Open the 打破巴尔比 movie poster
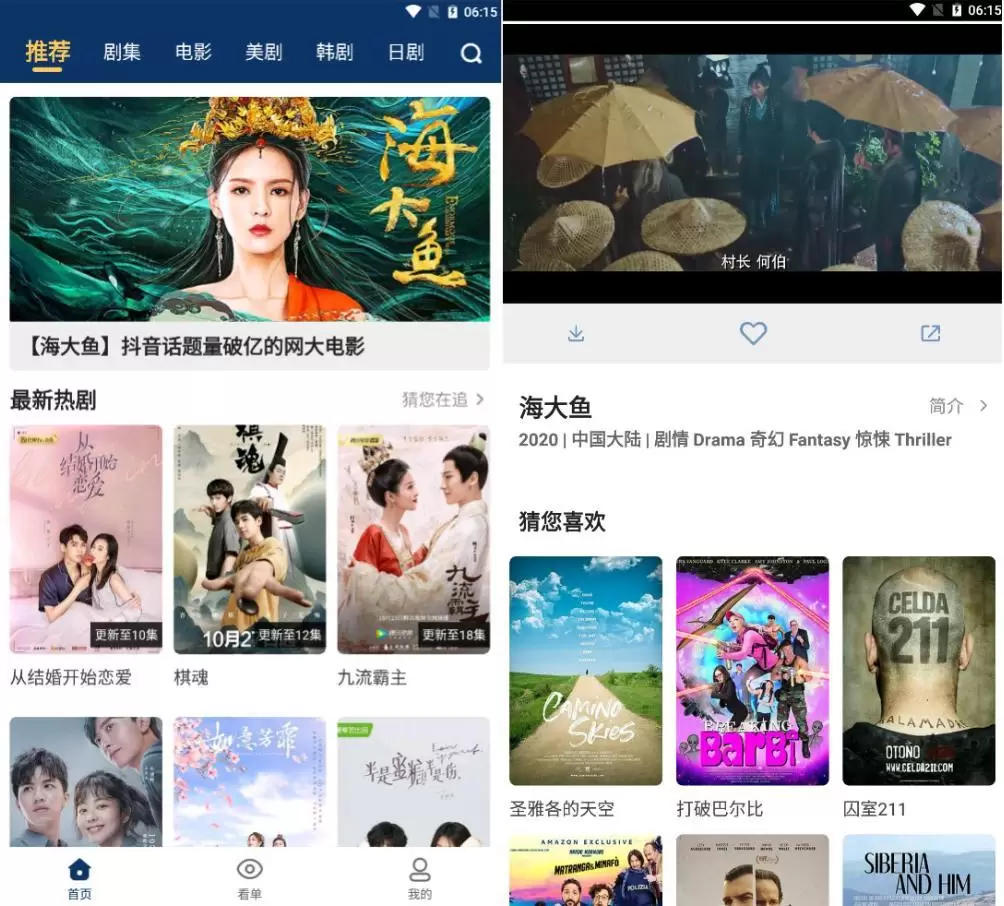 click(752, 670)
